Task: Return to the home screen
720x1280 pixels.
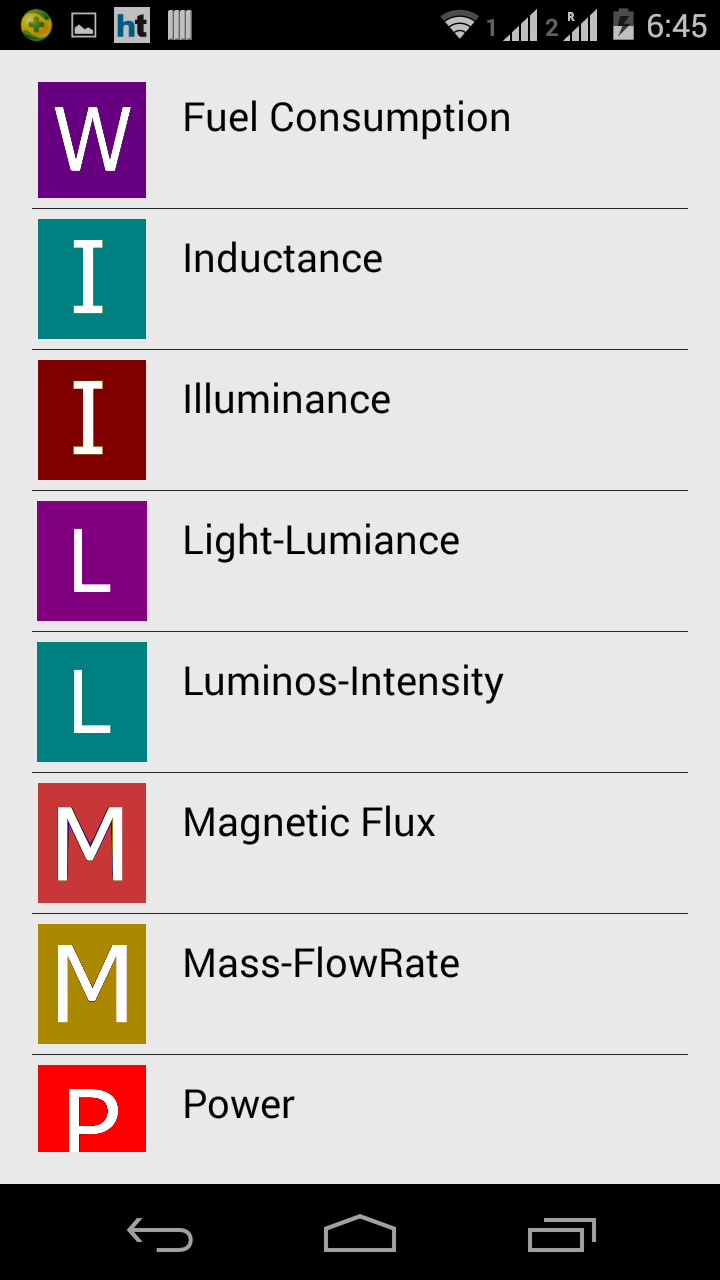Action: point(360,1235)
